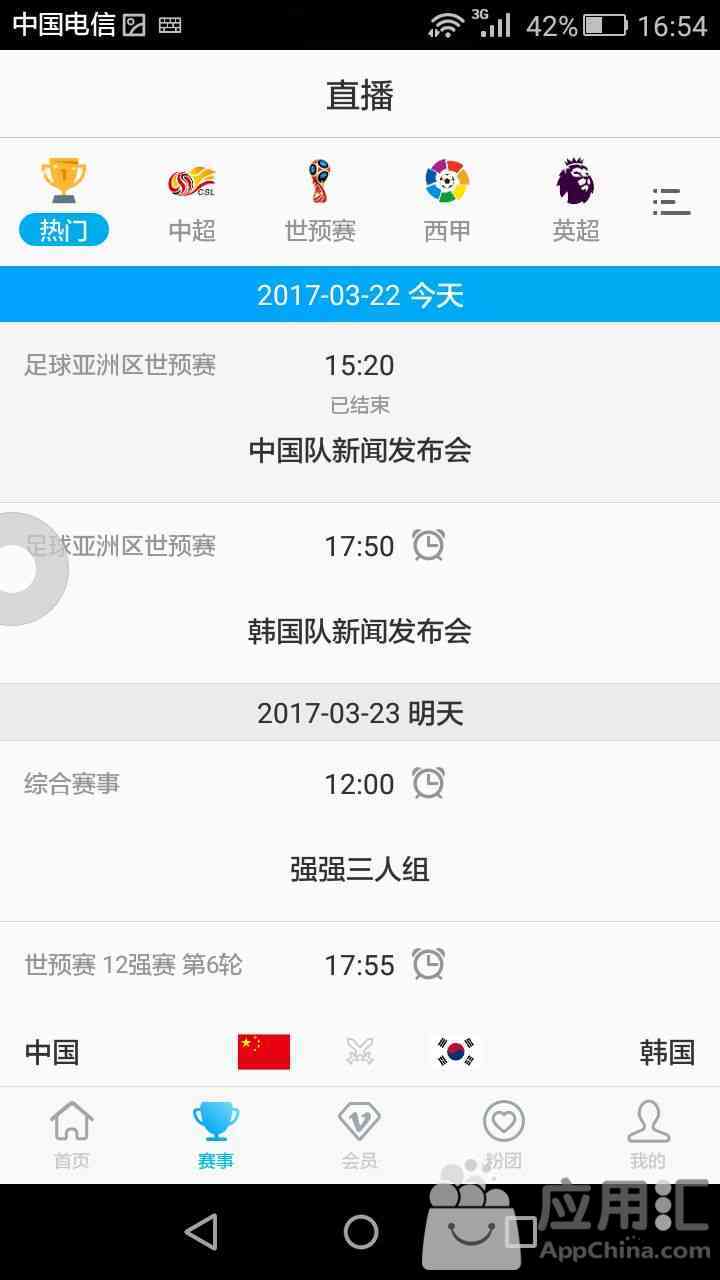This screenshot has height=1280, width=720.
Task: Tap the floating assistive circle button
Action: click(20, 569)
